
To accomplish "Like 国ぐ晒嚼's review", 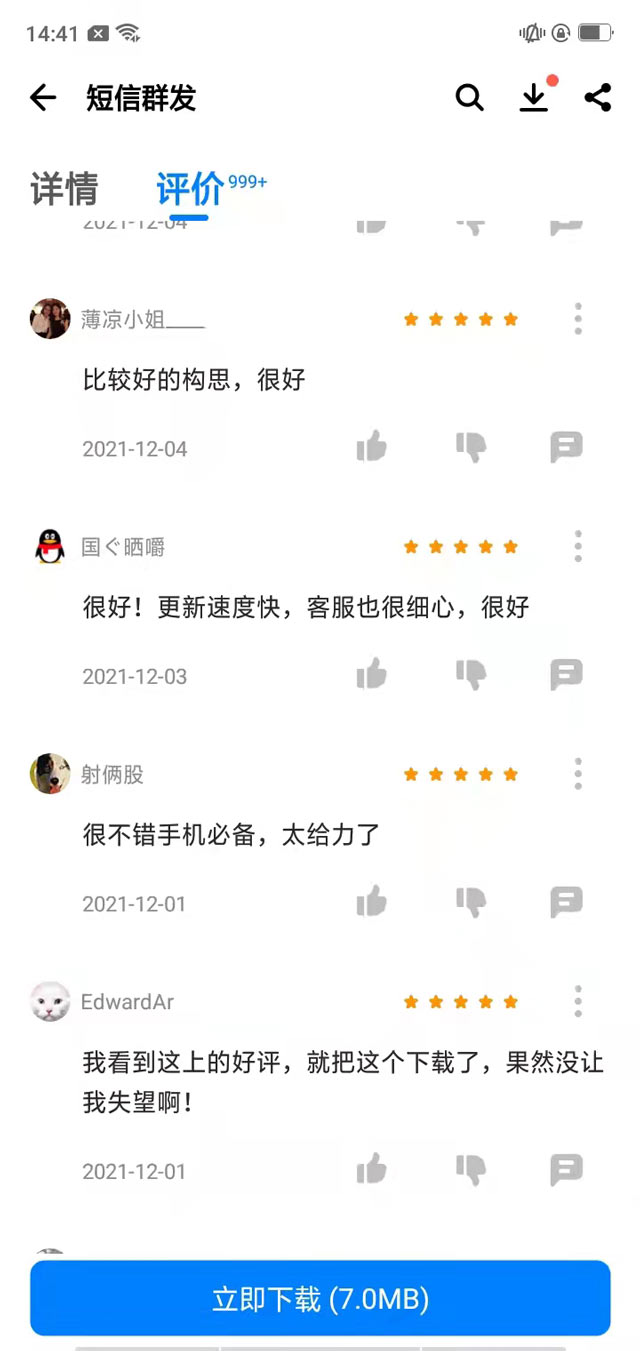I will tap(372, 674).
